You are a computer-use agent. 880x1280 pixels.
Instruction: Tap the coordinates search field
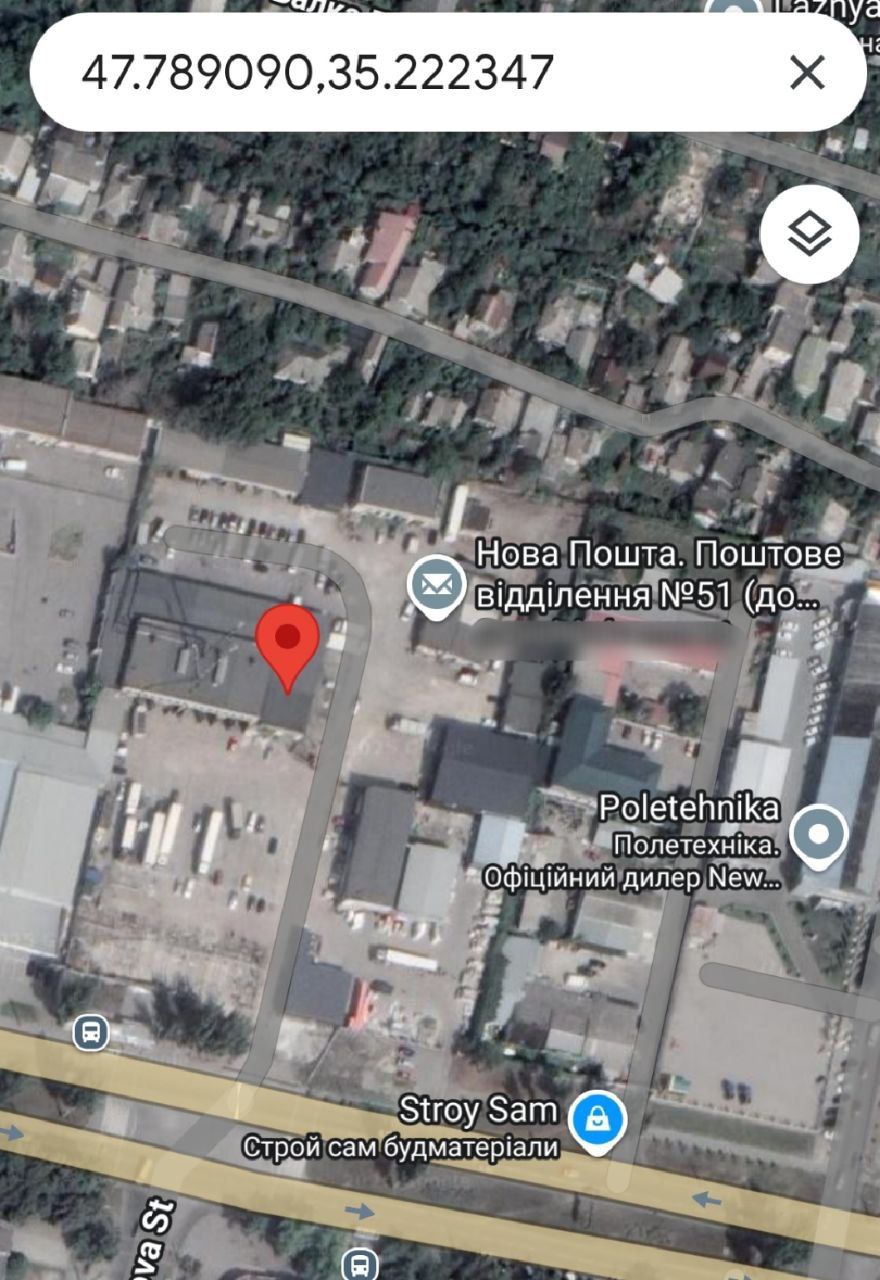400,72
